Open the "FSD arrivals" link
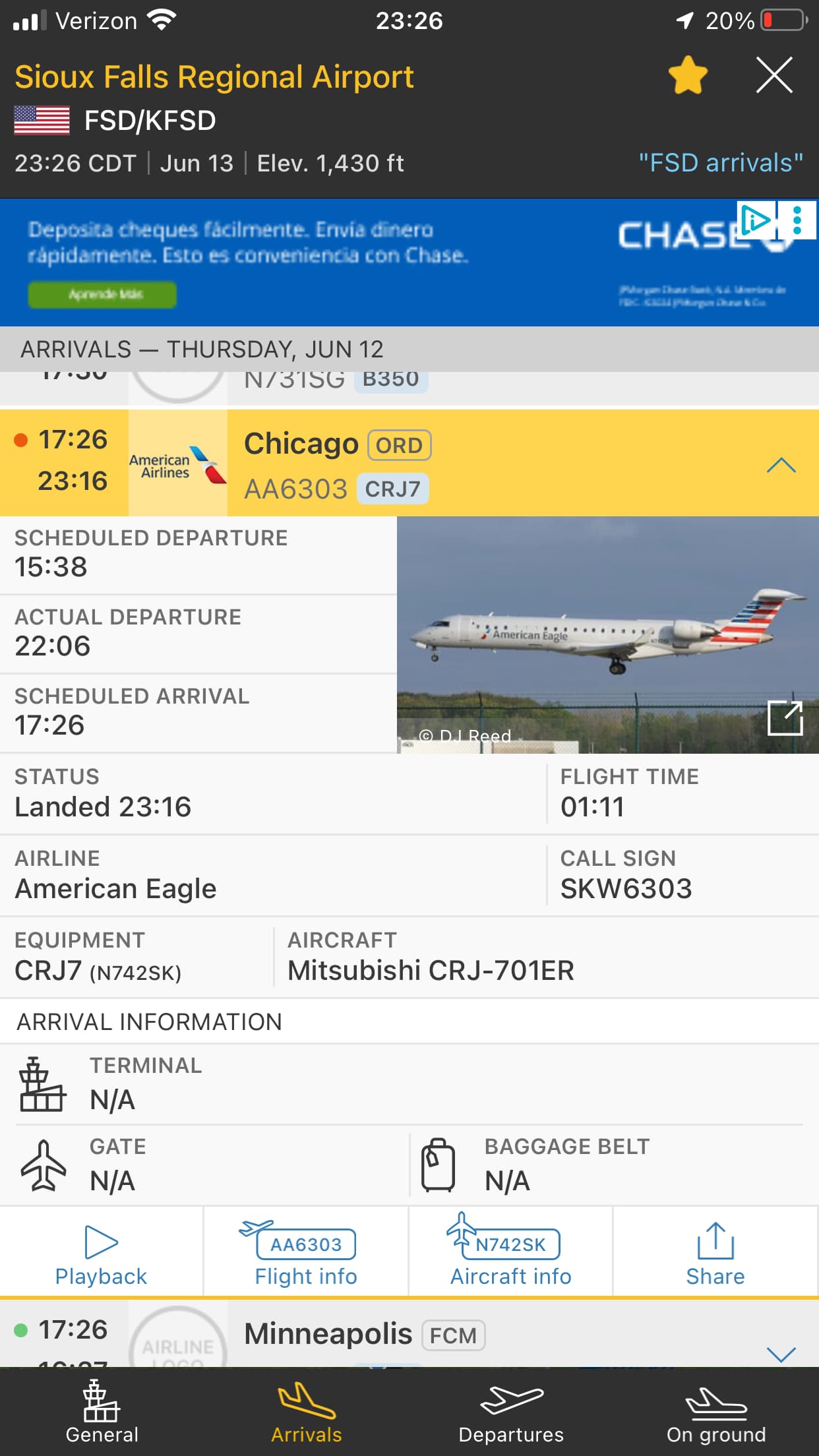The height and width of the screenshot is (1456, 819). pos(721,163)
